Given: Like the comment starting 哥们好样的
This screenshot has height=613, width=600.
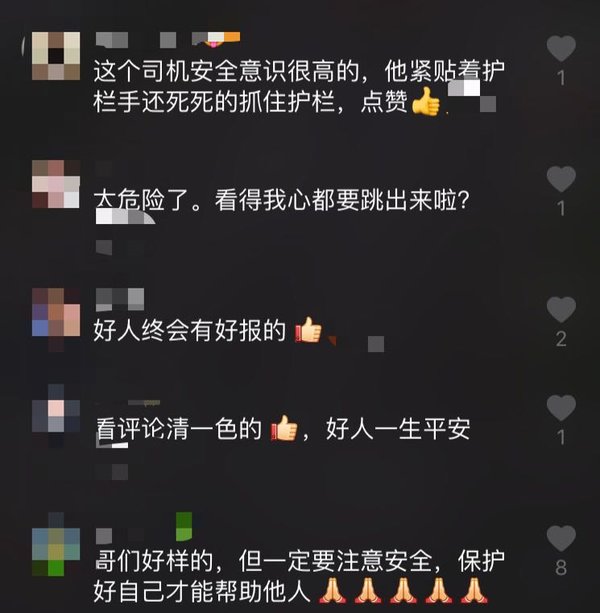Looking at the screenshot, I should click(x=562, y=538).
